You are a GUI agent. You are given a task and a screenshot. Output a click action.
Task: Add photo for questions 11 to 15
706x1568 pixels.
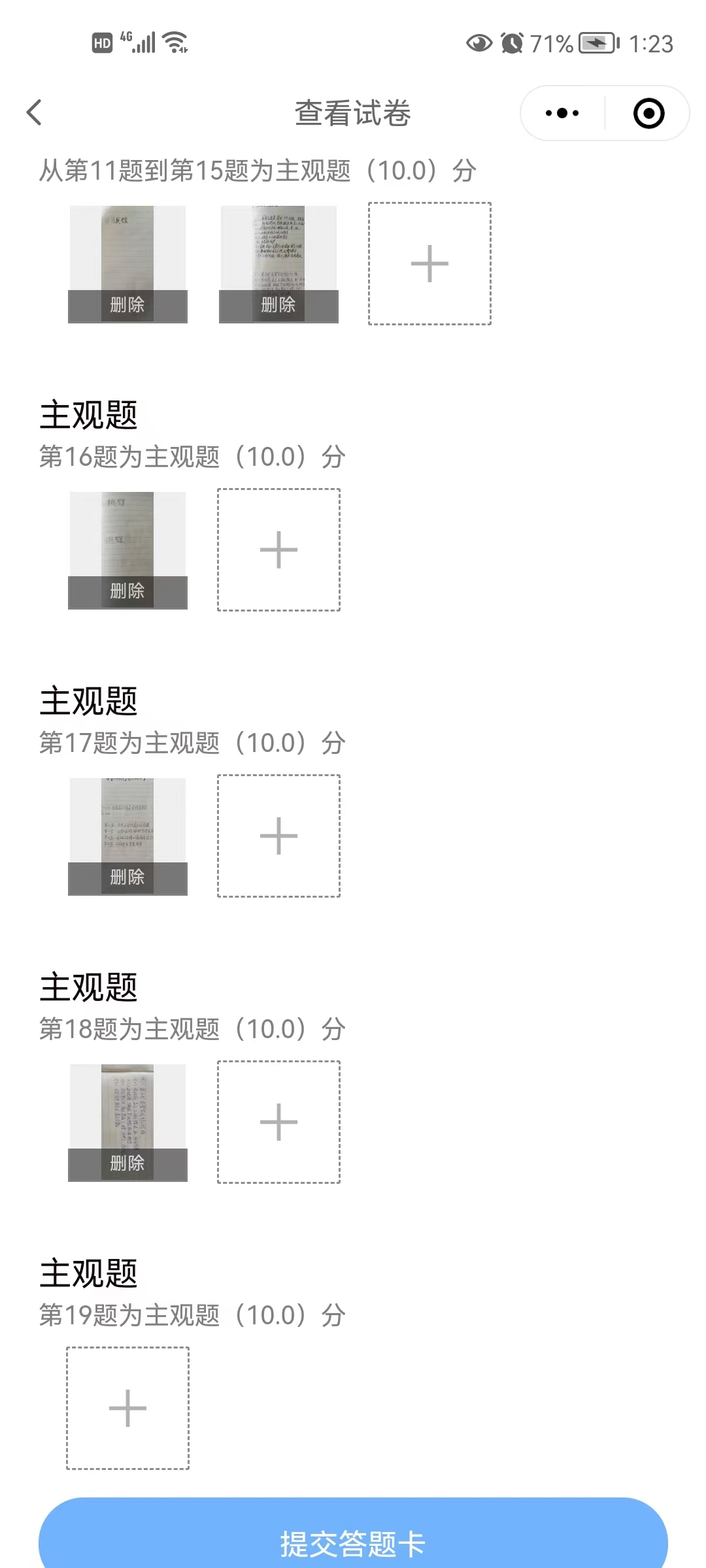point(429,263)
